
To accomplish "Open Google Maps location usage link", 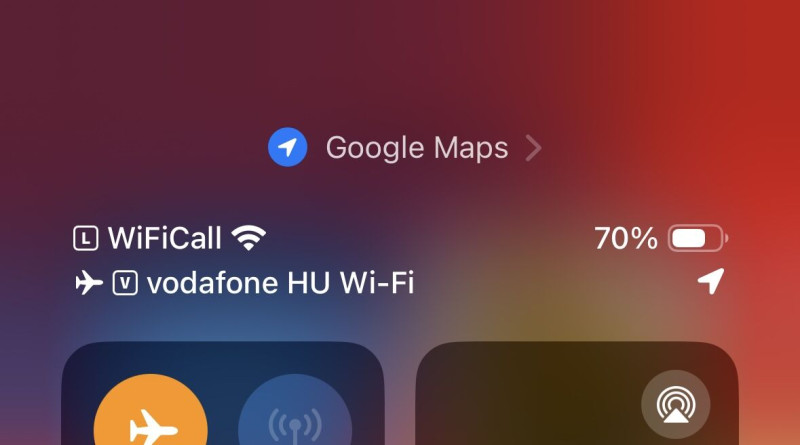I will point(405,149).
